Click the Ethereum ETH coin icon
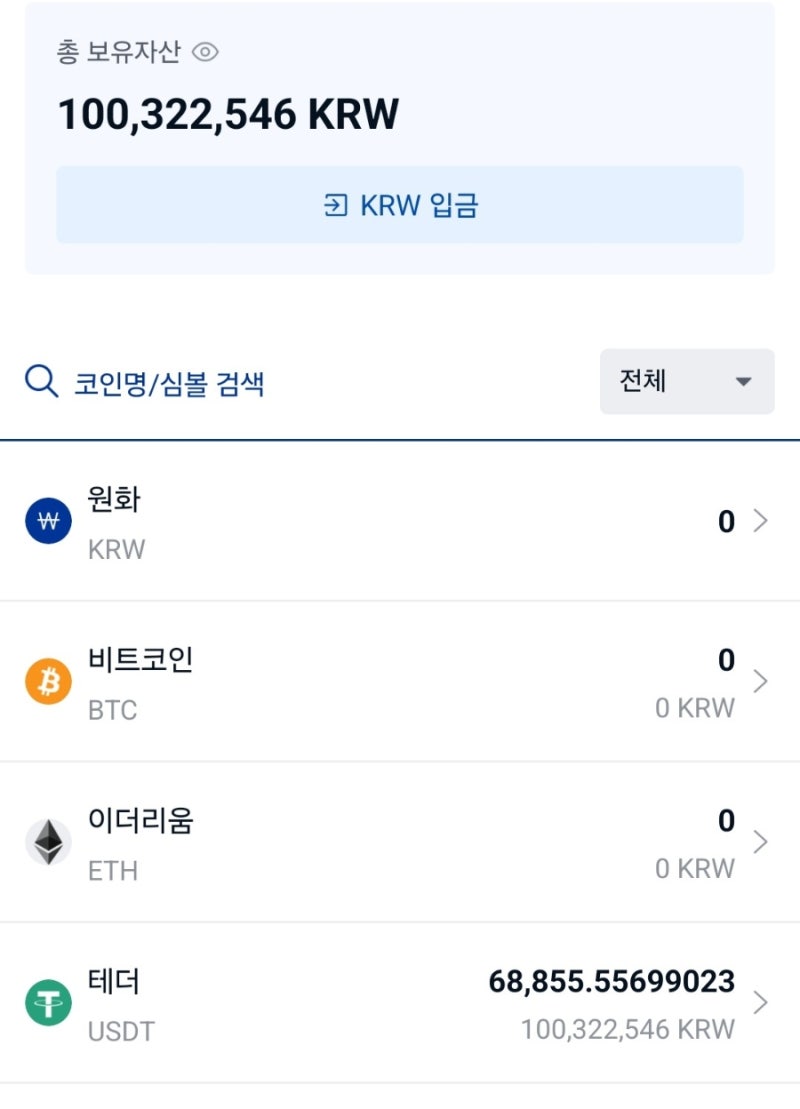 point(47,841)
